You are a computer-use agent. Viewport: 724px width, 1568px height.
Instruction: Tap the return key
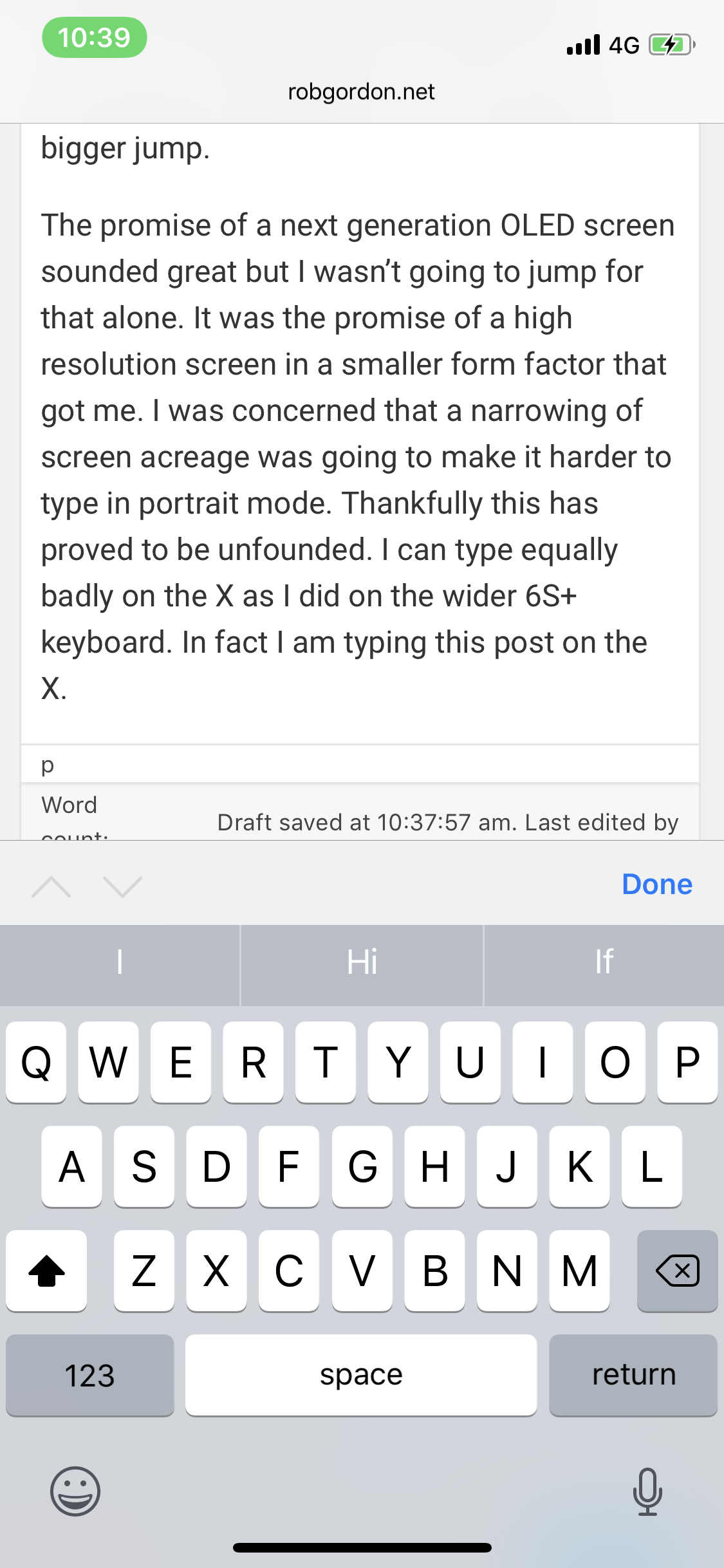point(633,1375)
